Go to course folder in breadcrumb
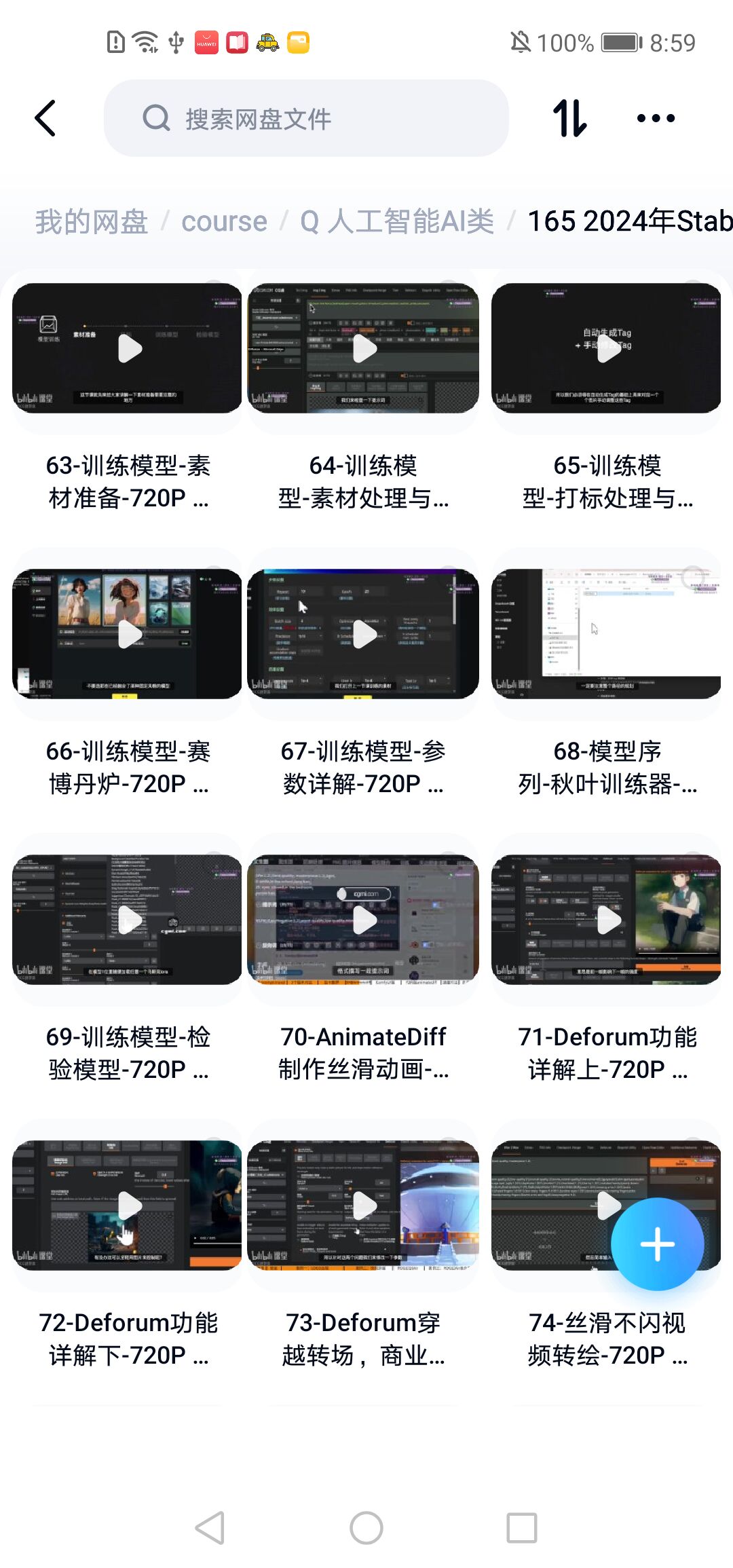Image resolution: width=733 pixels, height=1568 pixels. 224,221
